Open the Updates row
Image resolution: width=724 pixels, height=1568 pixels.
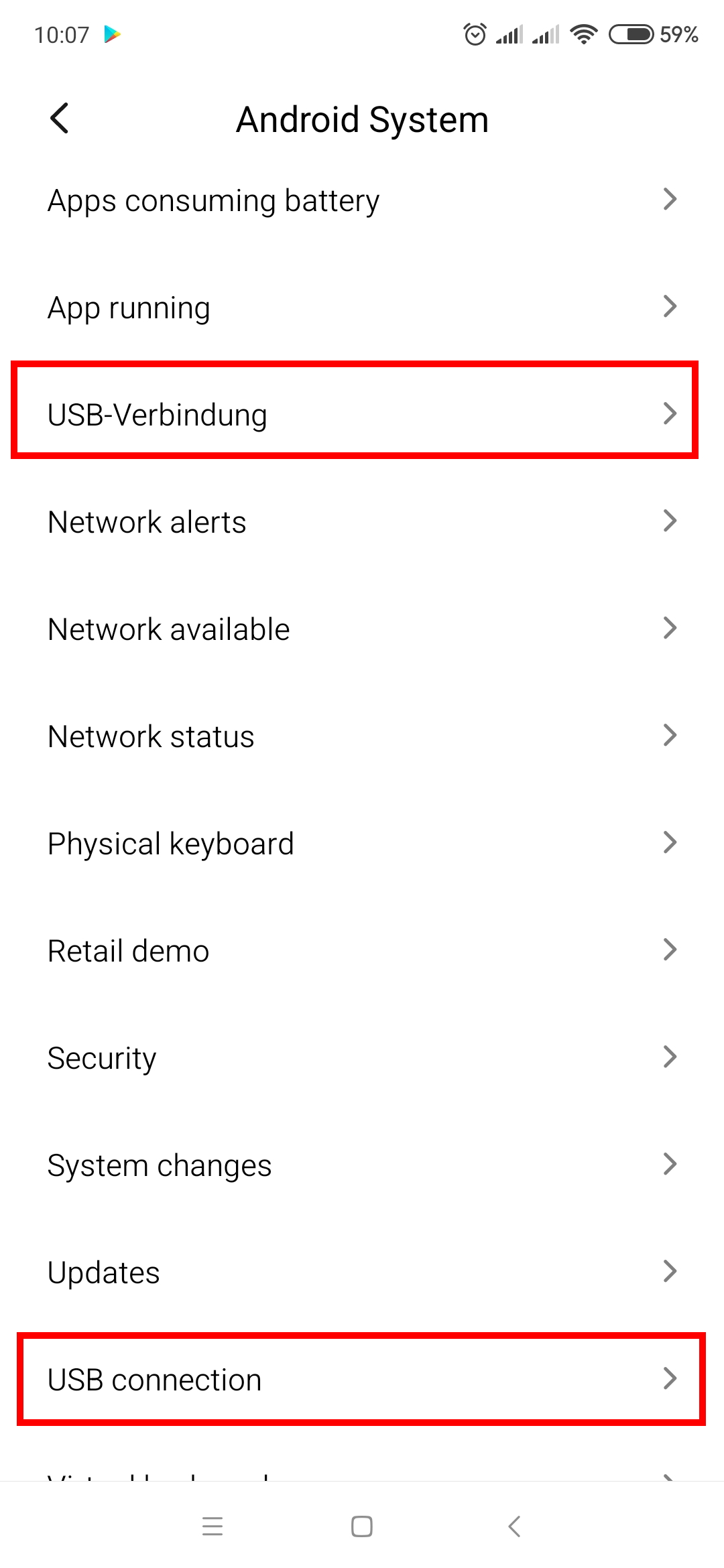click(362, 1272)
